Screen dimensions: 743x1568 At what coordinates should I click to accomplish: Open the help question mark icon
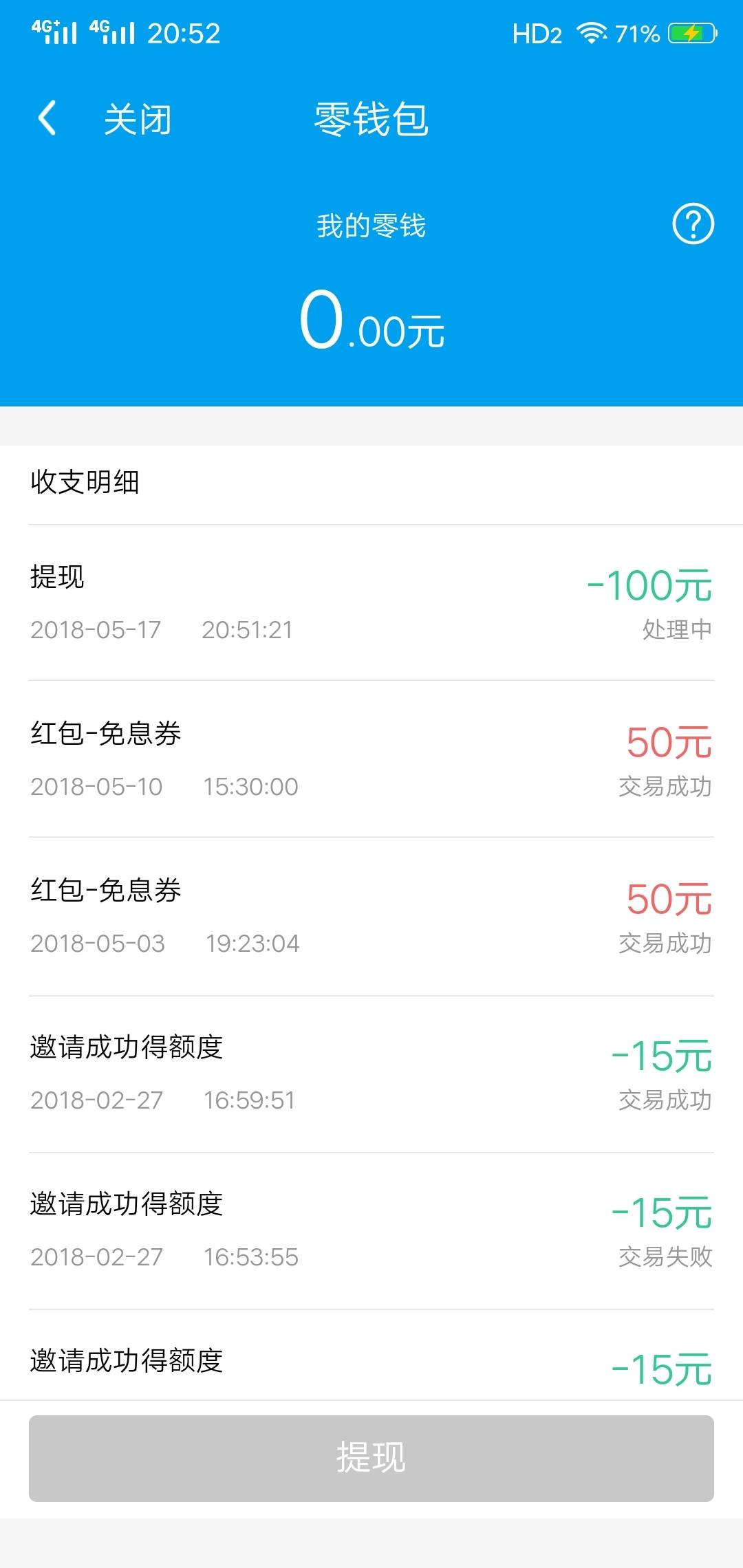coord(693,224)
